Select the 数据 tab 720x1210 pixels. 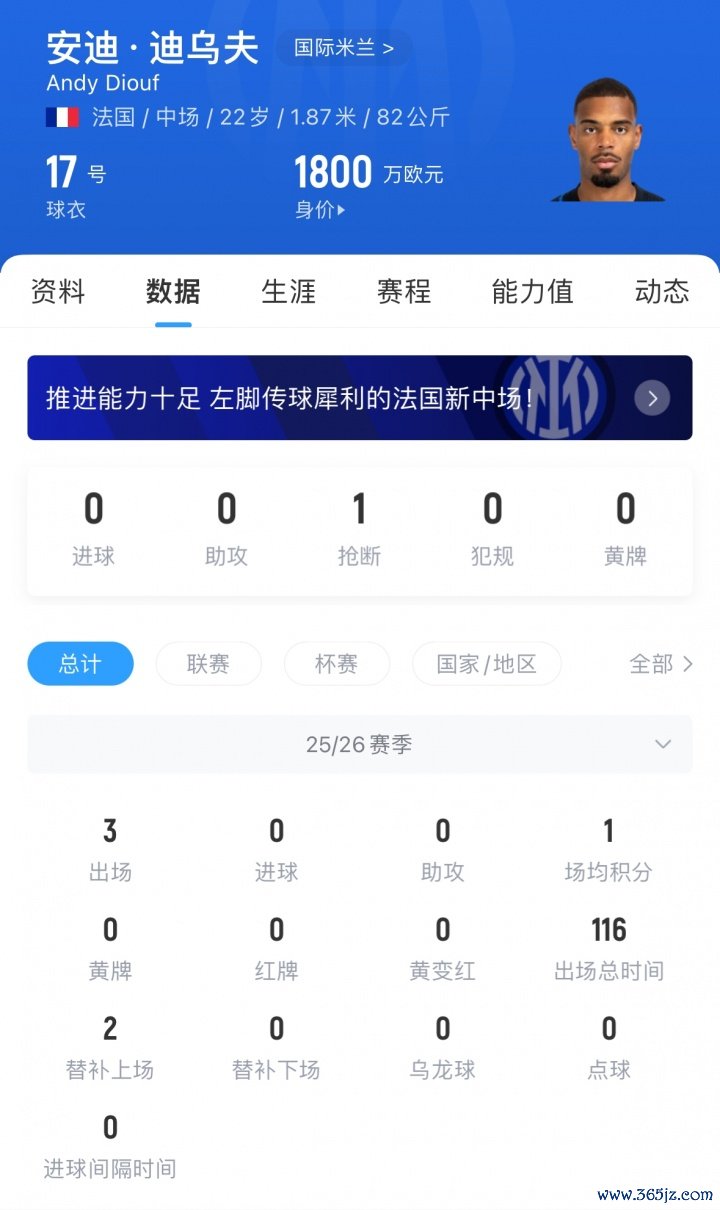[173, 292]
